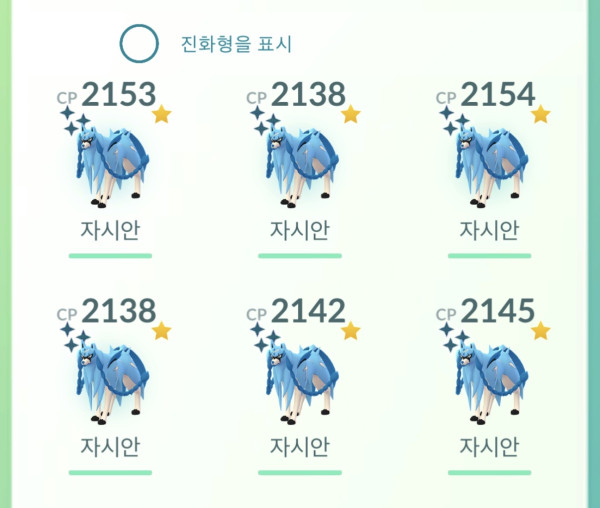
Task: Choose the 자시안 with CP 2145
Action: click(491, 383)
